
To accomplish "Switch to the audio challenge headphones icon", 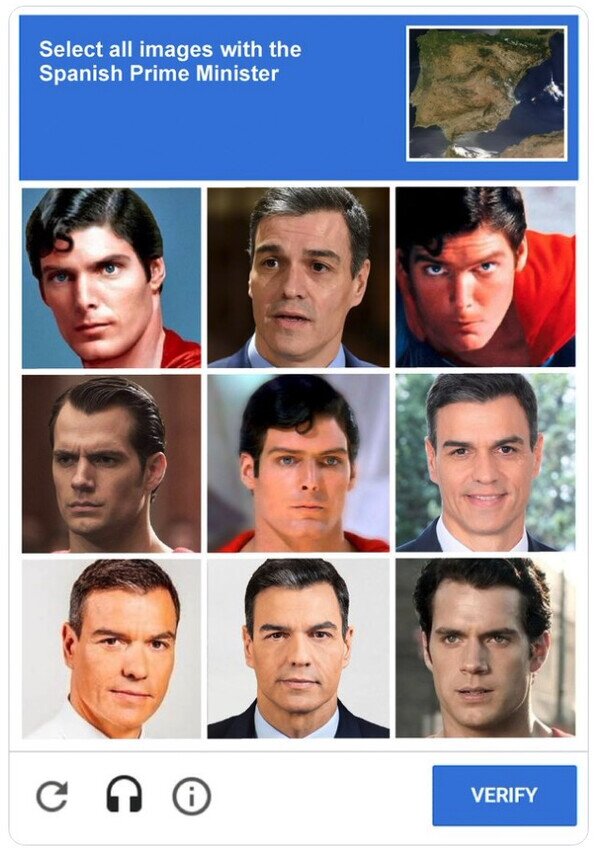I will (124, 794).
